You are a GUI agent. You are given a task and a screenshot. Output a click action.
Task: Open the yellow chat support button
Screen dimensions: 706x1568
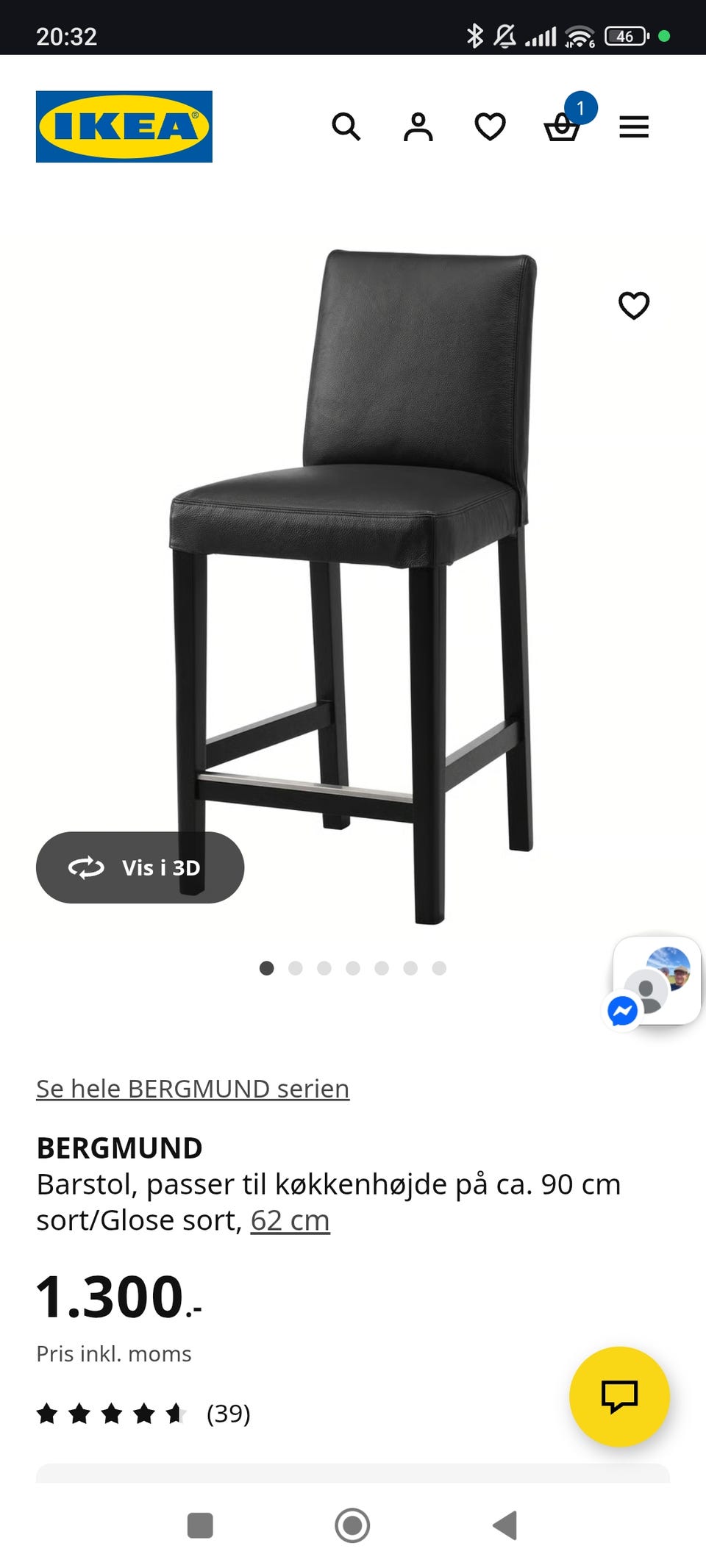(x=619, y=1396)
